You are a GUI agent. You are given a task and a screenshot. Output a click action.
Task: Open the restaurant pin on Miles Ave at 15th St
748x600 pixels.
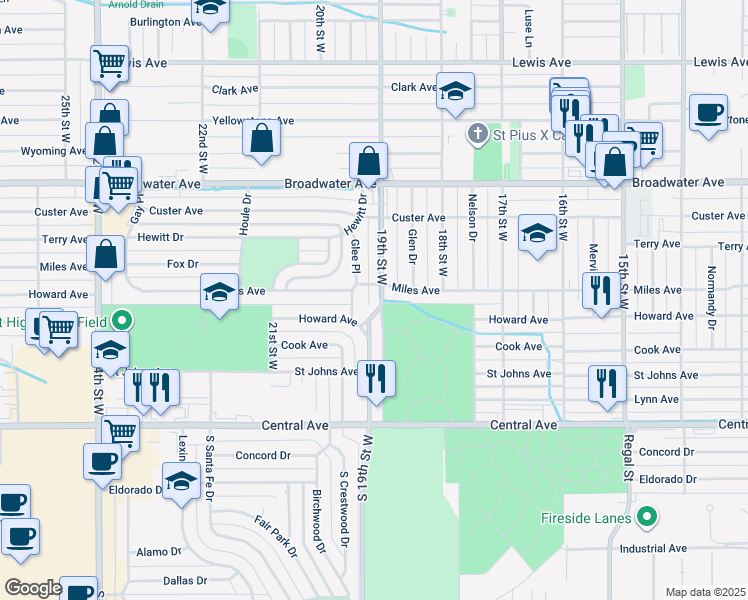(x=601, y=294)
